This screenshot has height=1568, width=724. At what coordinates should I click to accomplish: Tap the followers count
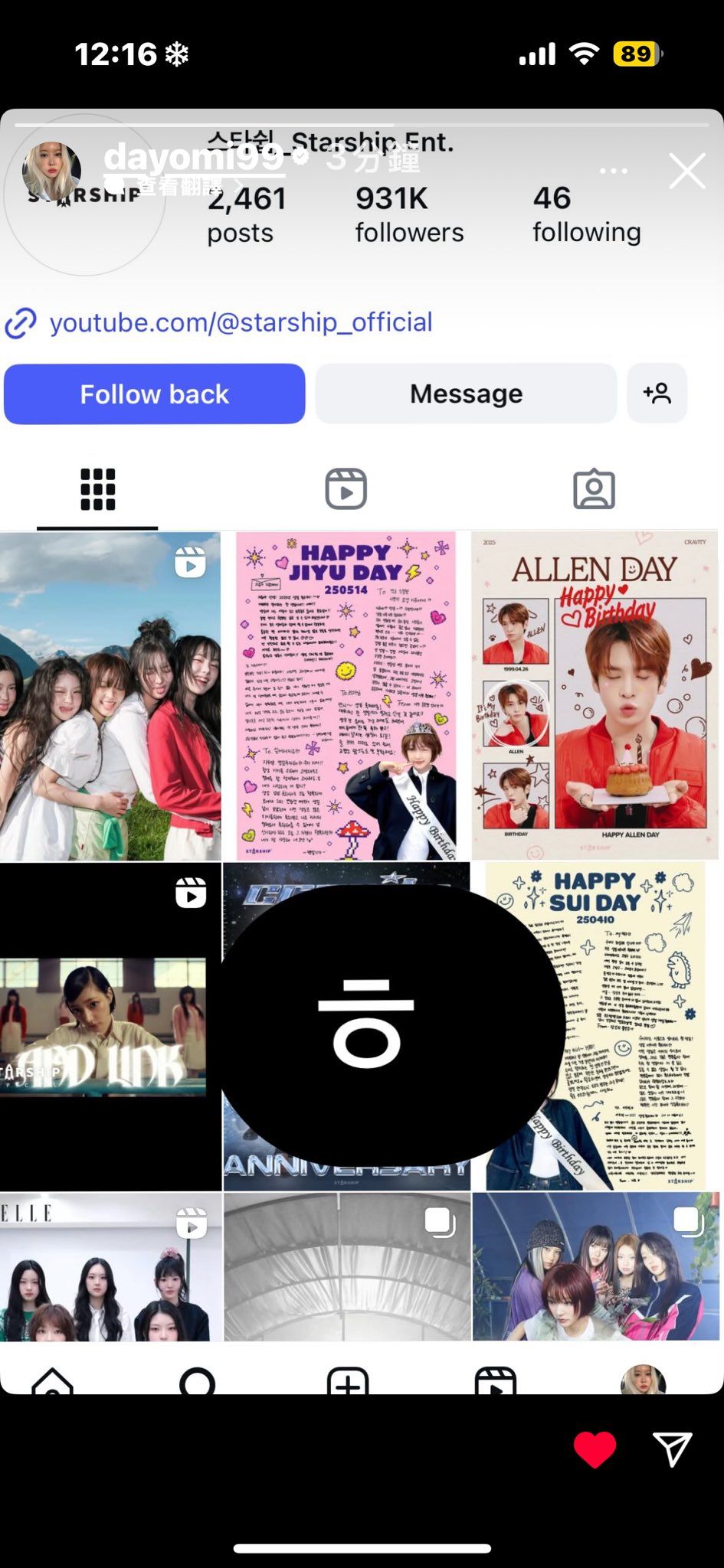(408, 213)
